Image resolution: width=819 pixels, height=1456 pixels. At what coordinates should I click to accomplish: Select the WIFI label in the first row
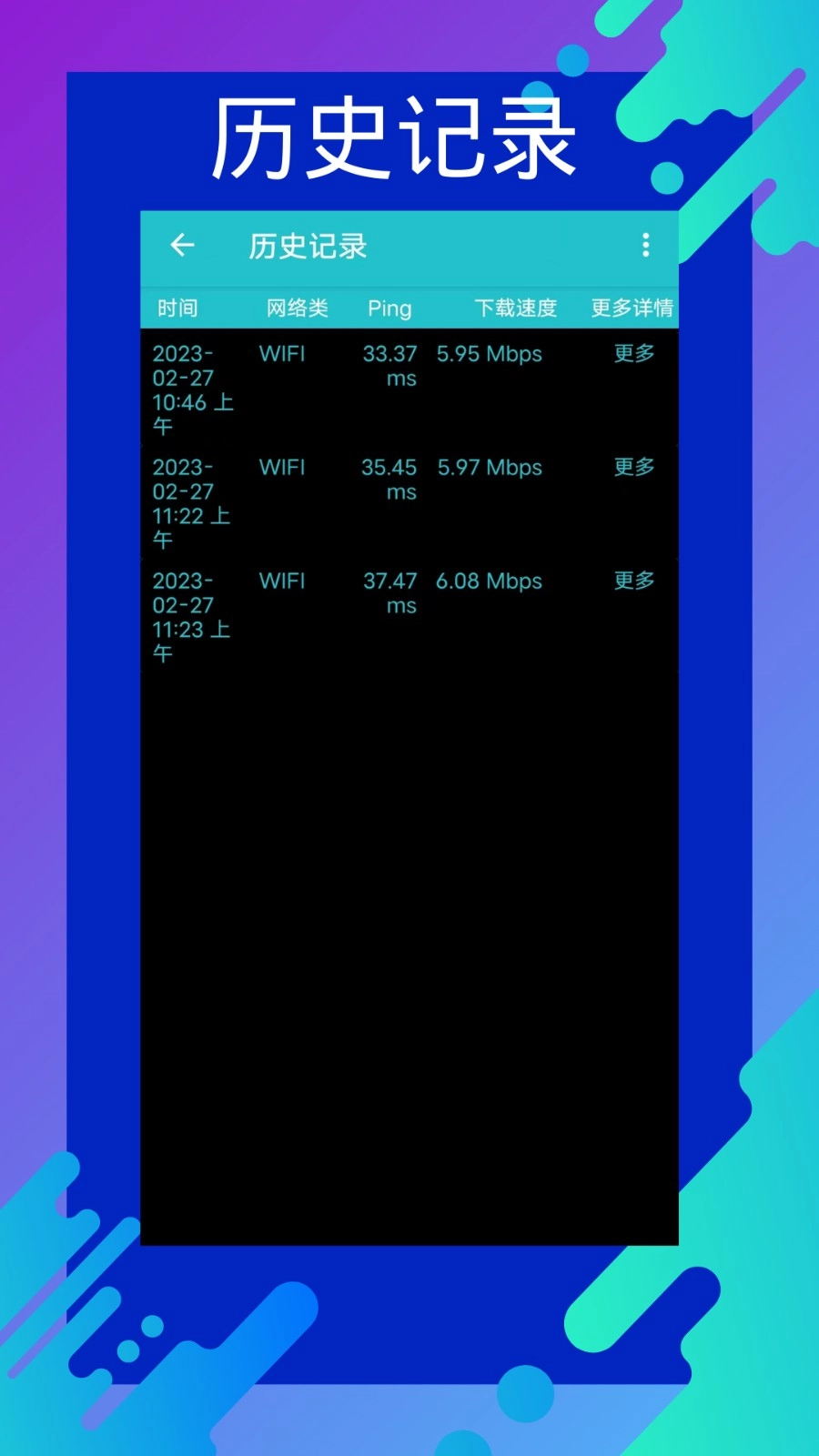282,354
